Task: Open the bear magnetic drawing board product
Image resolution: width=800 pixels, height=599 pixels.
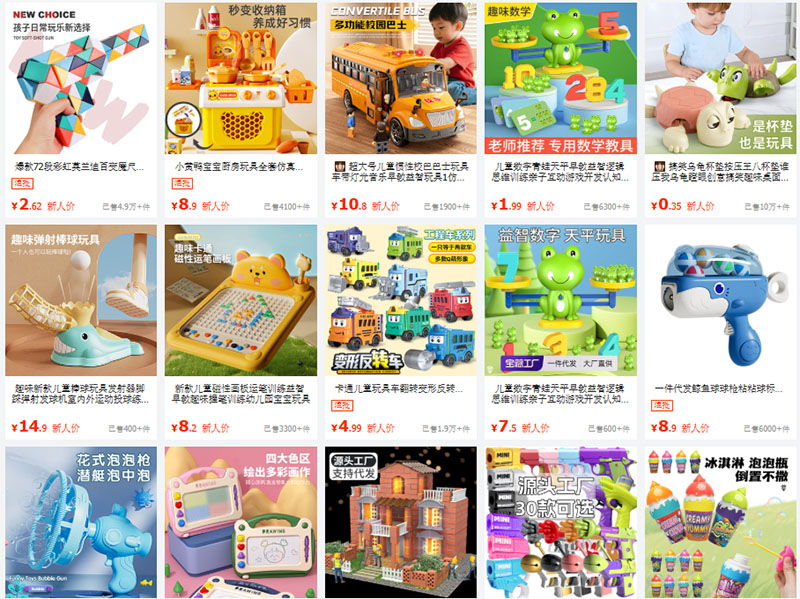Action: (240, 300)
